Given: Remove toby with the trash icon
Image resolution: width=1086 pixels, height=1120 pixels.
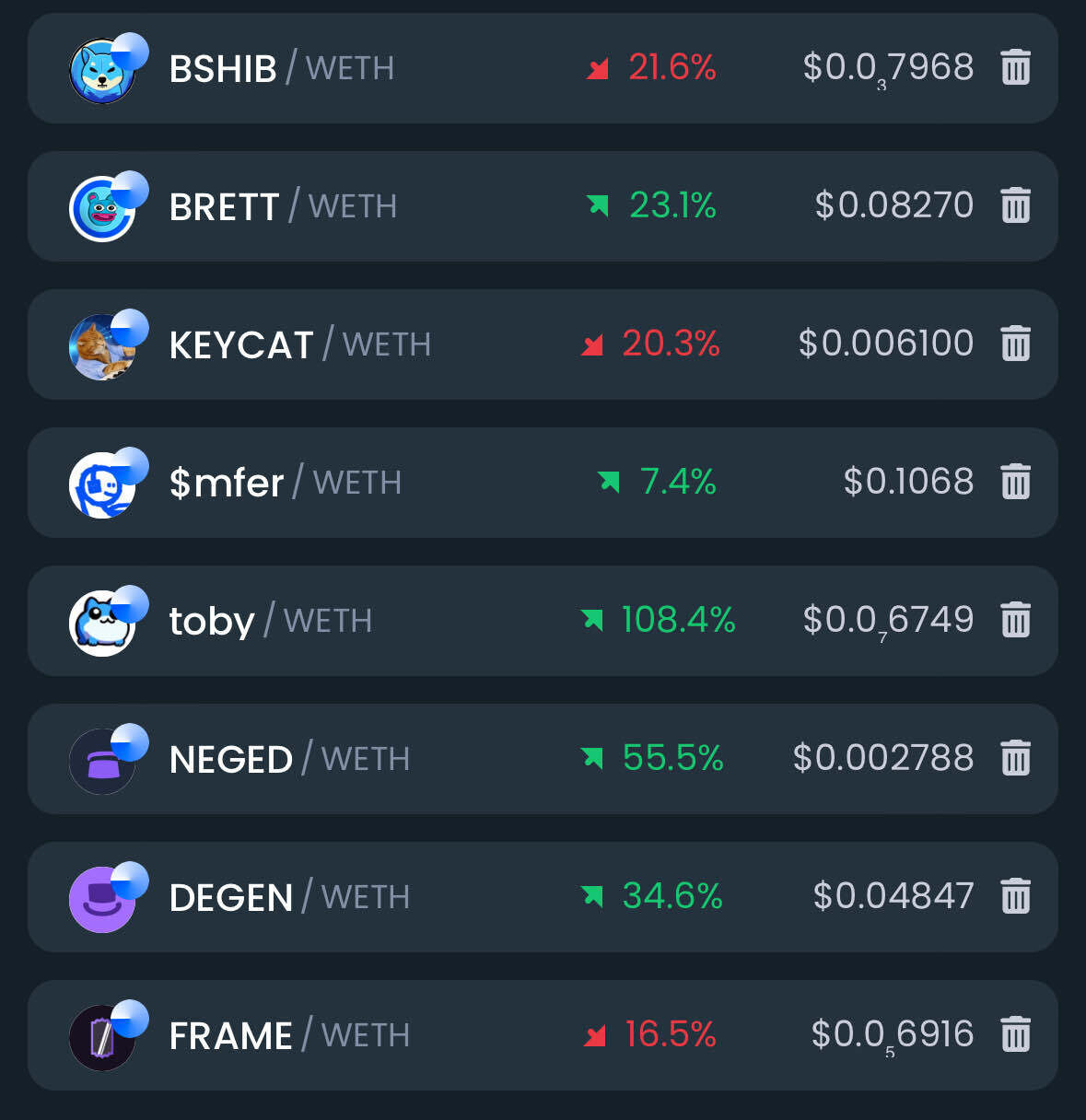Looking at the screenshot, I should pyautogui.click(x=1015, y=620).
